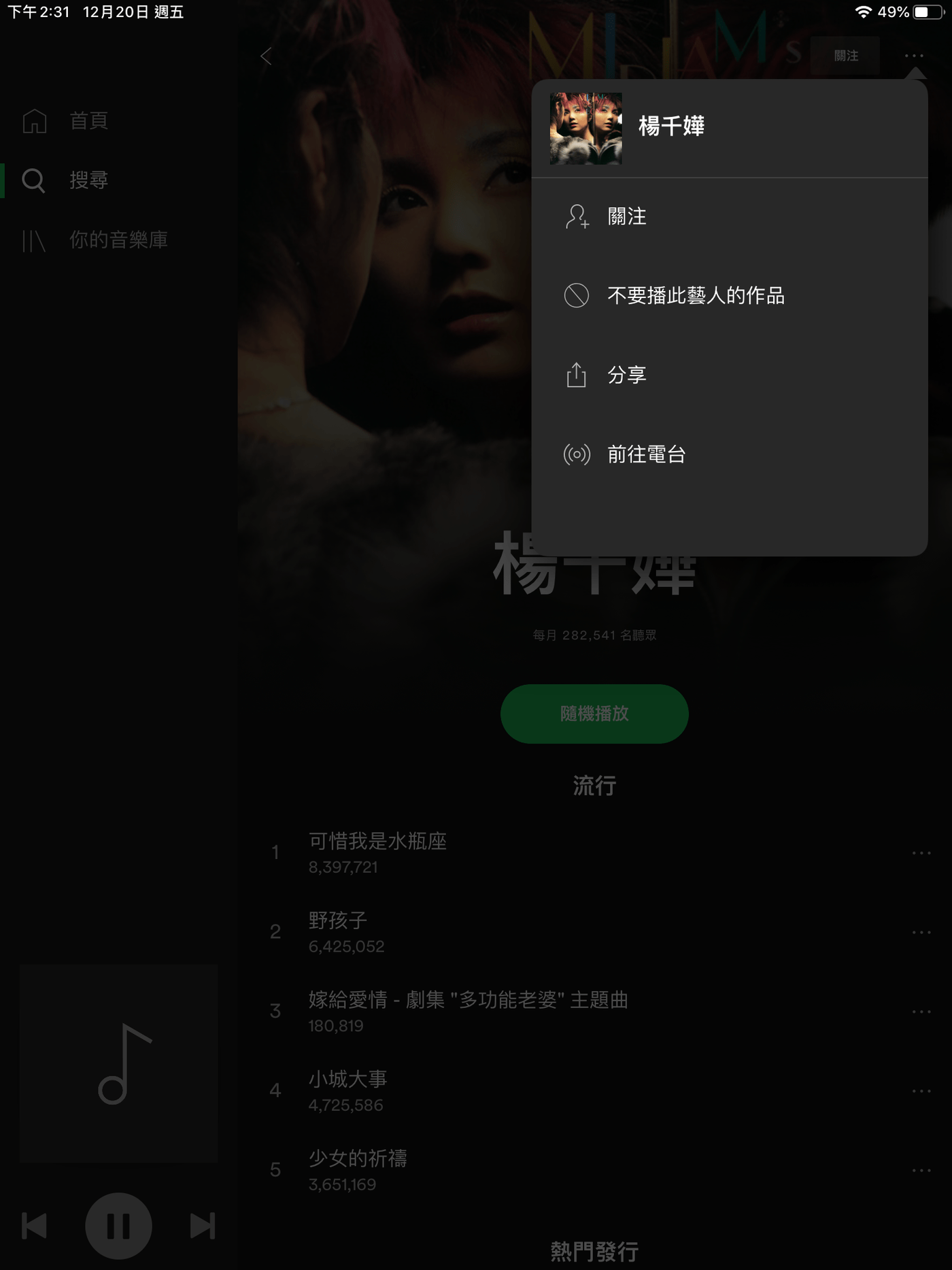Play the song 野孩子
952x1270 pixels.
(x=338, y=921)
